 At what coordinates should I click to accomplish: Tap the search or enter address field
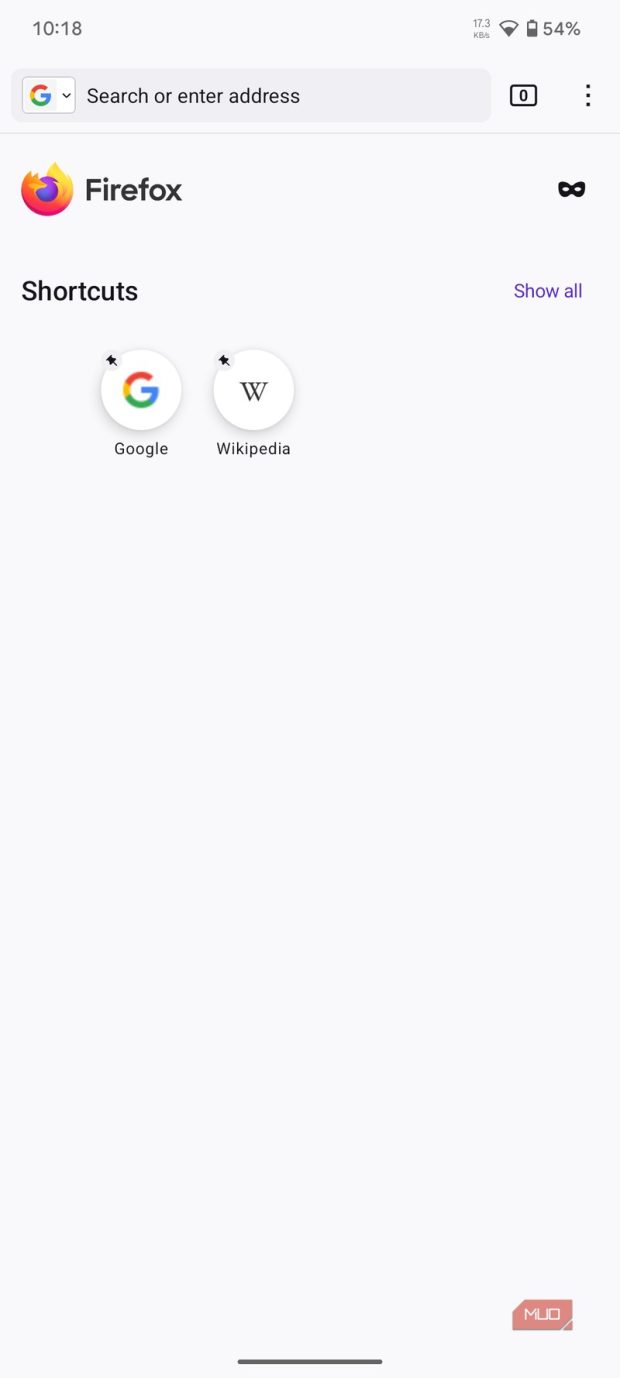[280, 96]
